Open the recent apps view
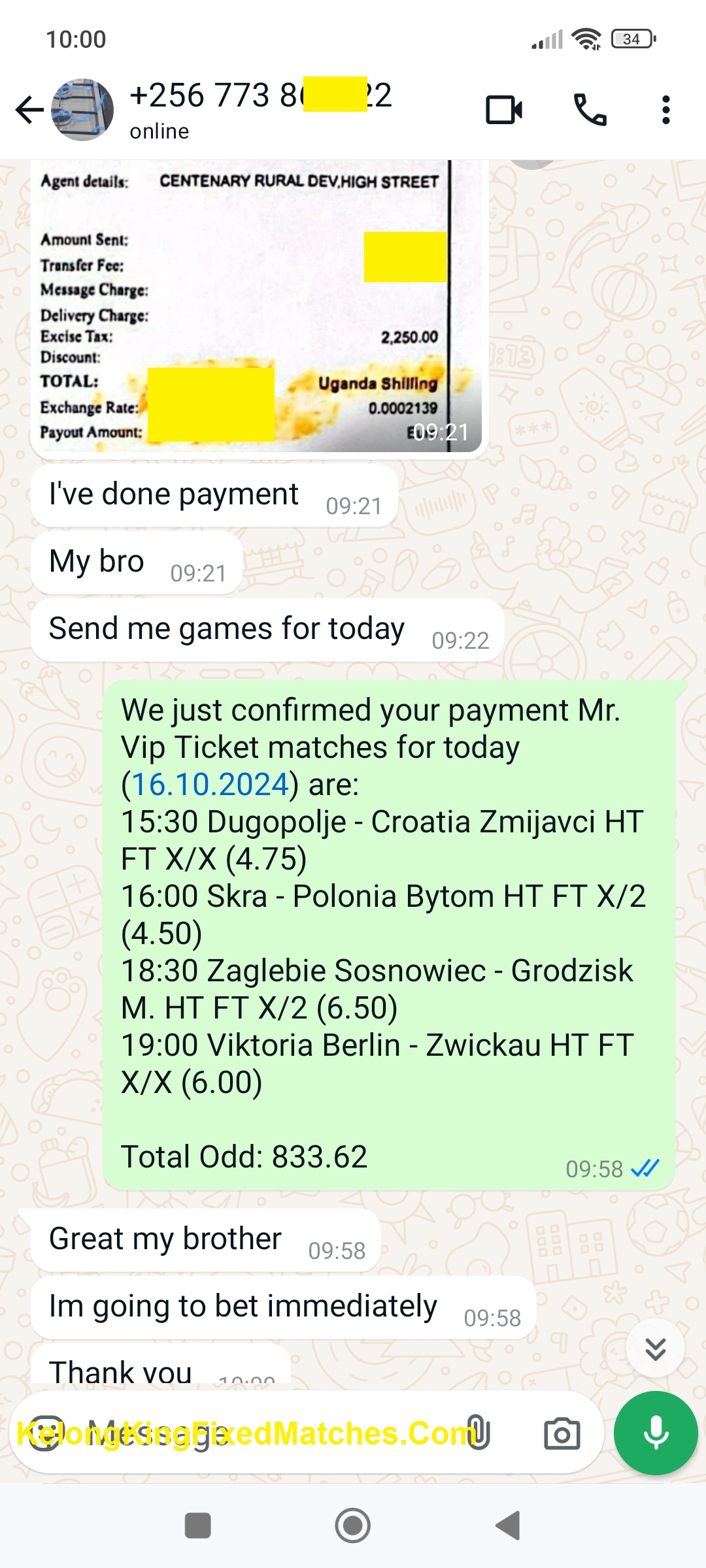706x1568 pixels. click(x=198, y=1526)
